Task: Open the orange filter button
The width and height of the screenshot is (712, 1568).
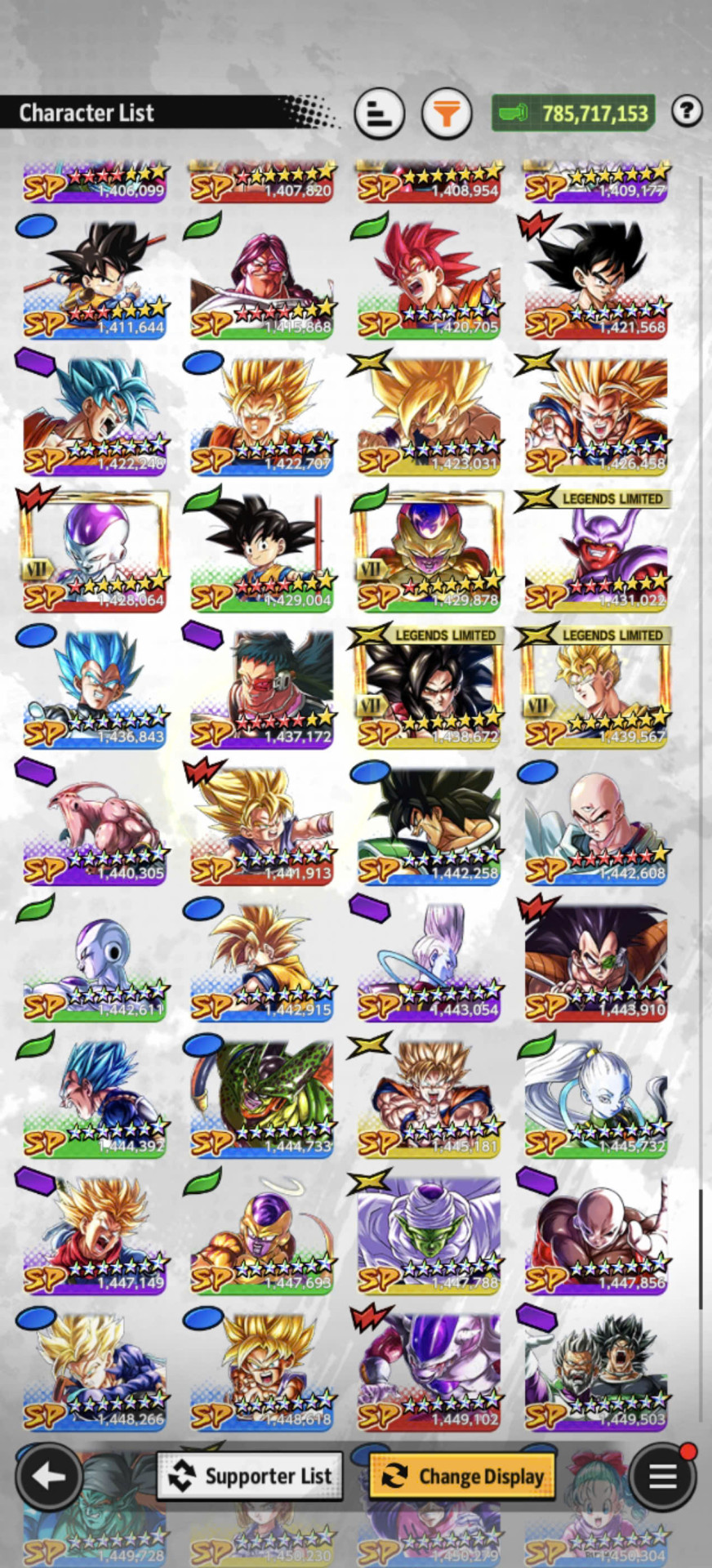Action: 447,113
